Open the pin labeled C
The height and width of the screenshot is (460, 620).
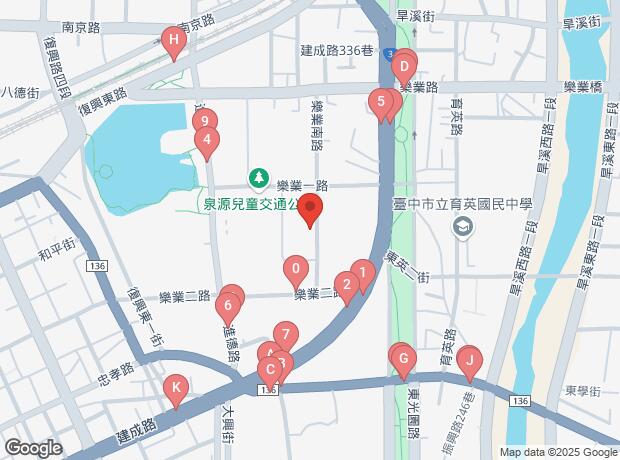[x=268, y=368]
